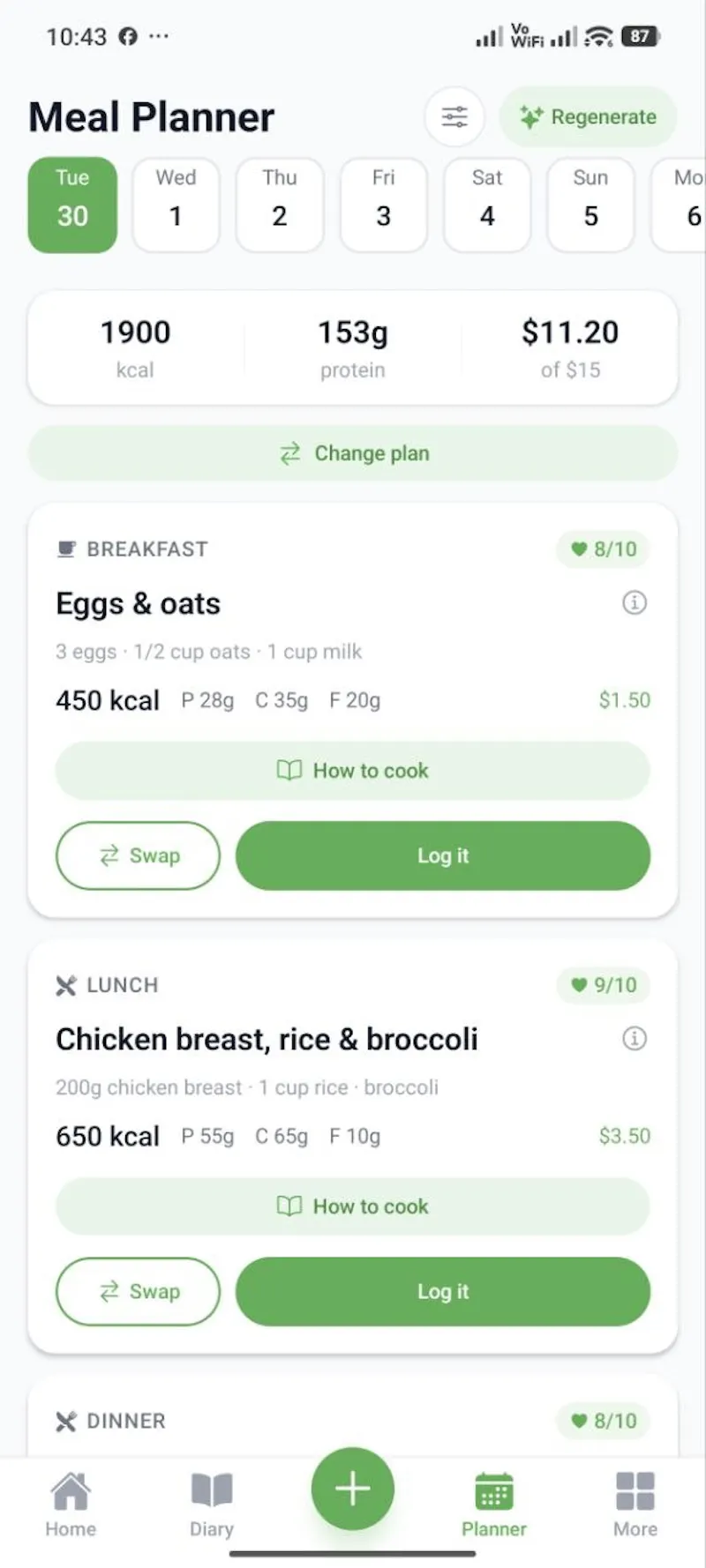The width and height of the screenshot is (706, 1568).
Task: View how to cook the chicken lunch
Action: coord(353,1206)
